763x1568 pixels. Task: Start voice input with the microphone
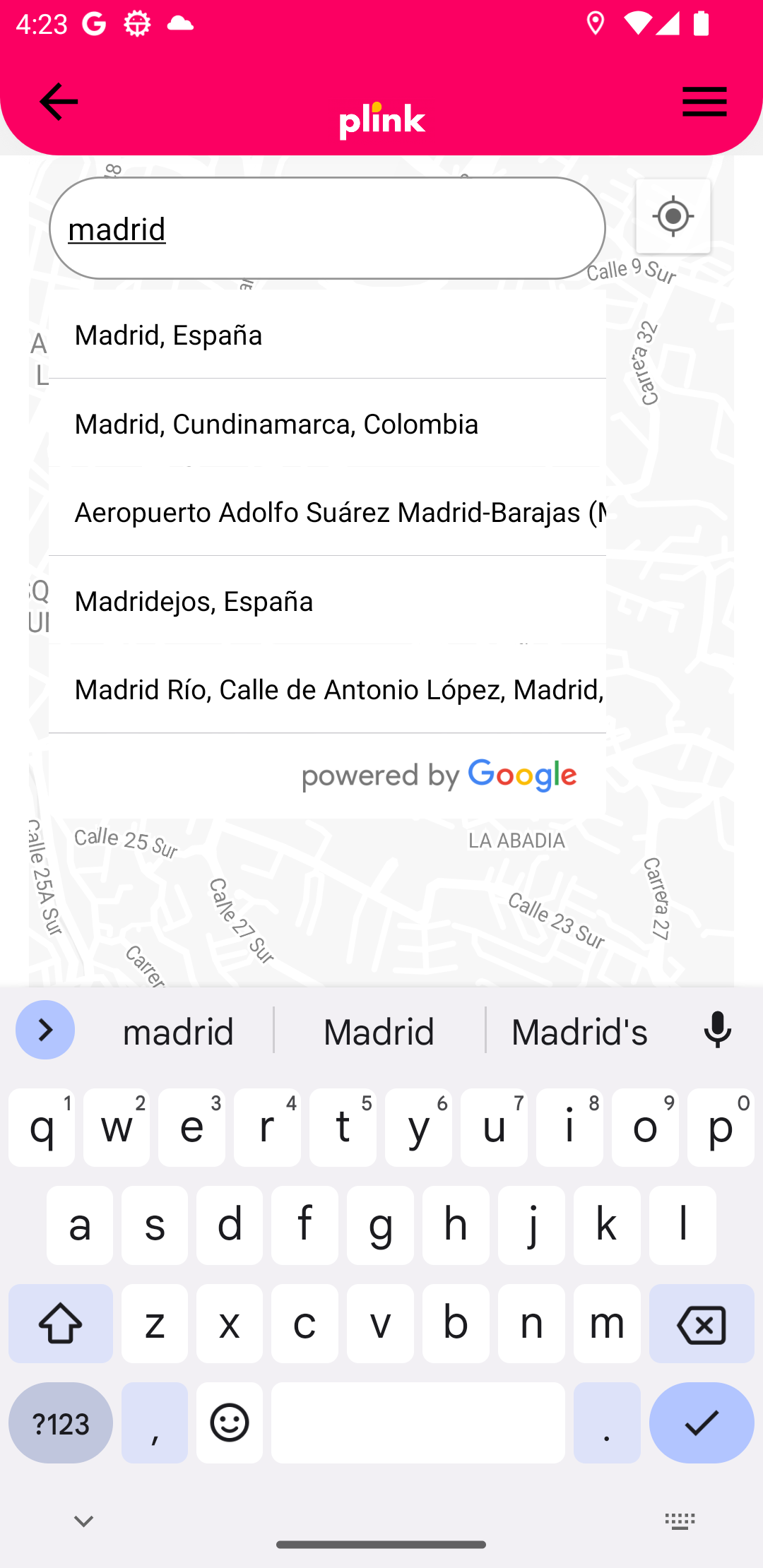(717, 1031)
